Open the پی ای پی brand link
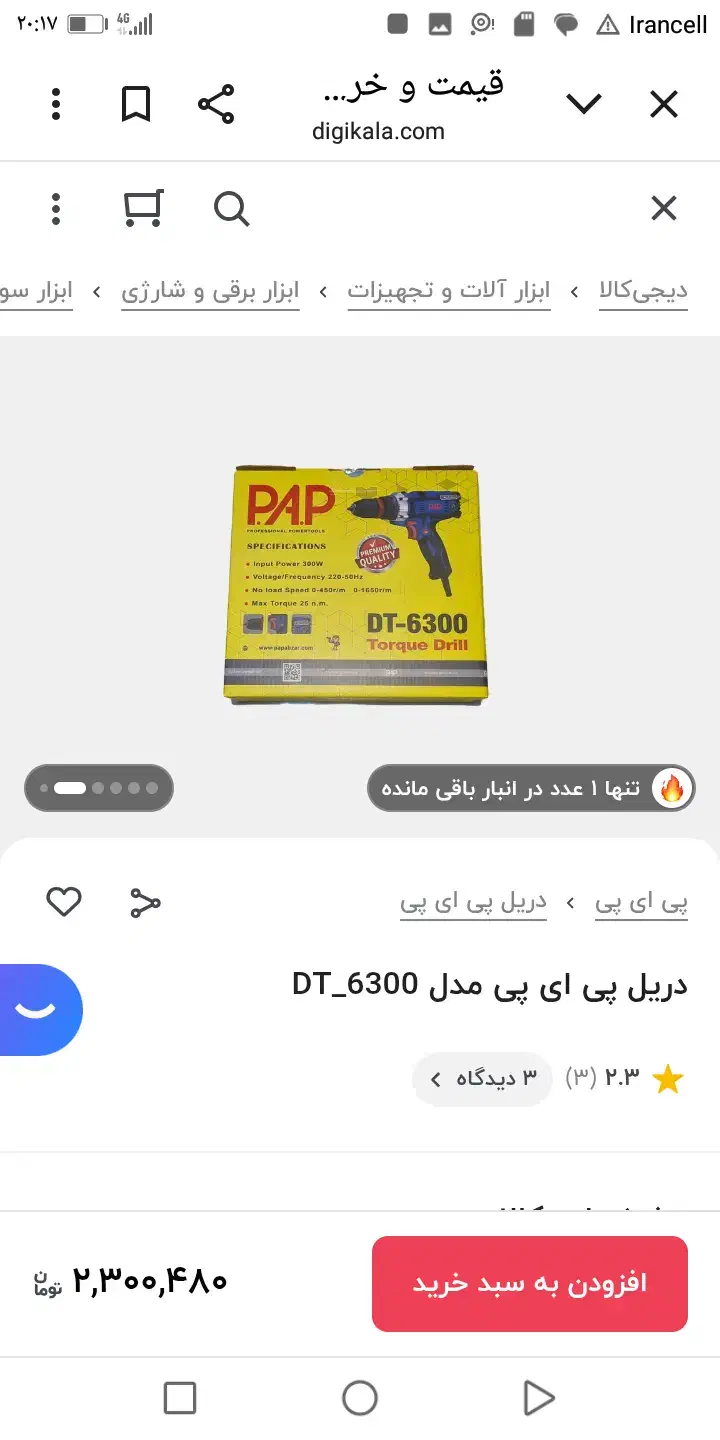Viewport: 720px width, 1440px height. tap(641, 902)
